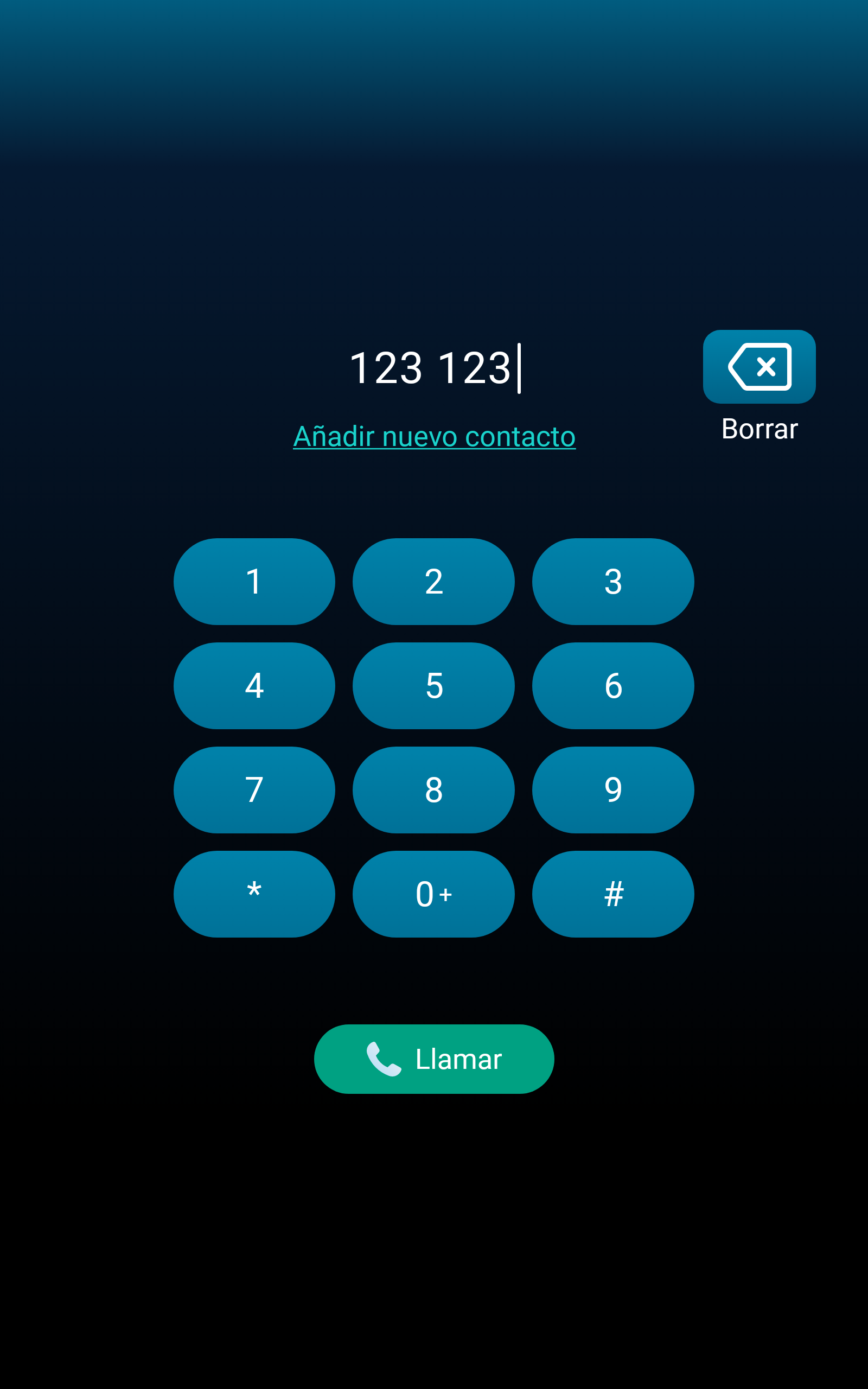
Task: Add digit 4 to the number
Action: pos(254,686)
